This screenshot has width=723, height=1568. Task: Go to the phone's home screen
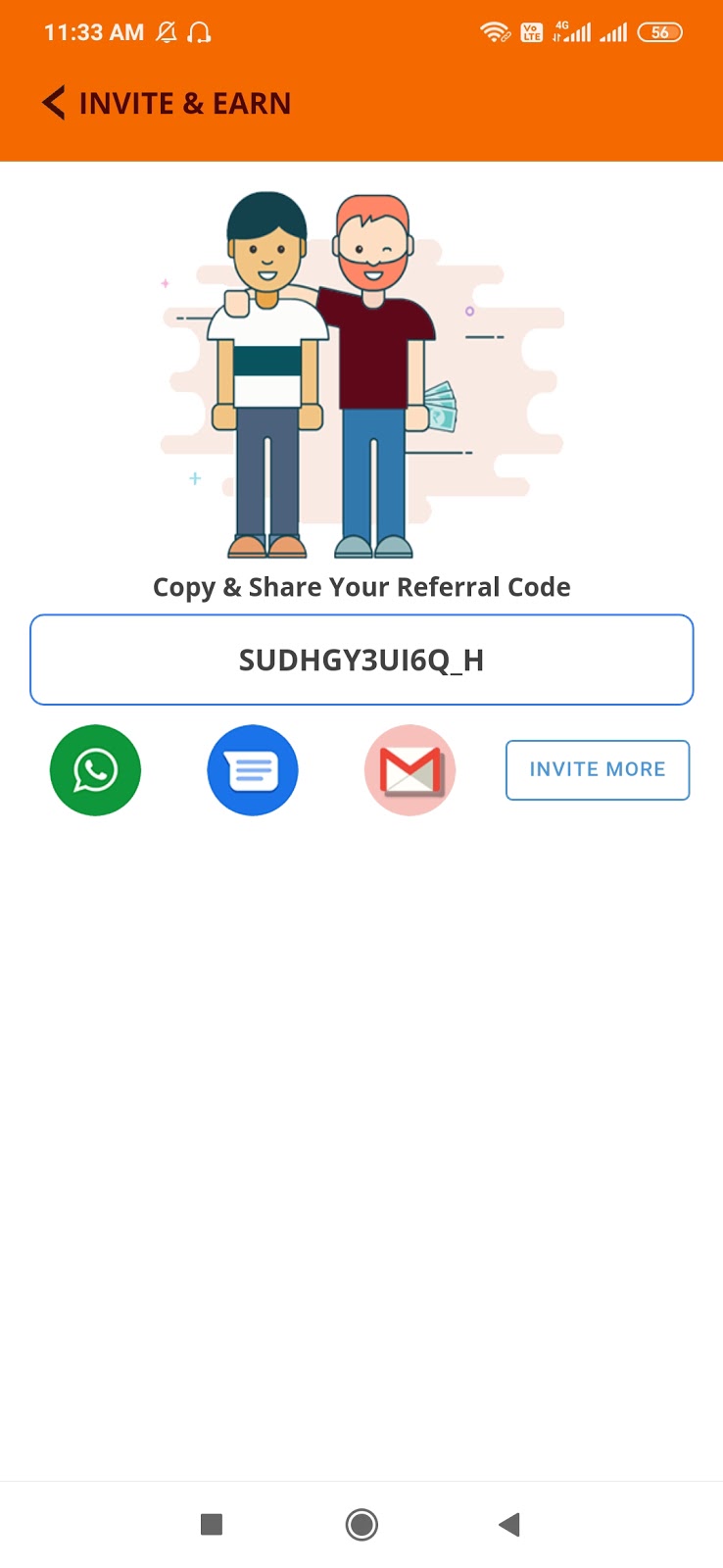[361, 1524]
